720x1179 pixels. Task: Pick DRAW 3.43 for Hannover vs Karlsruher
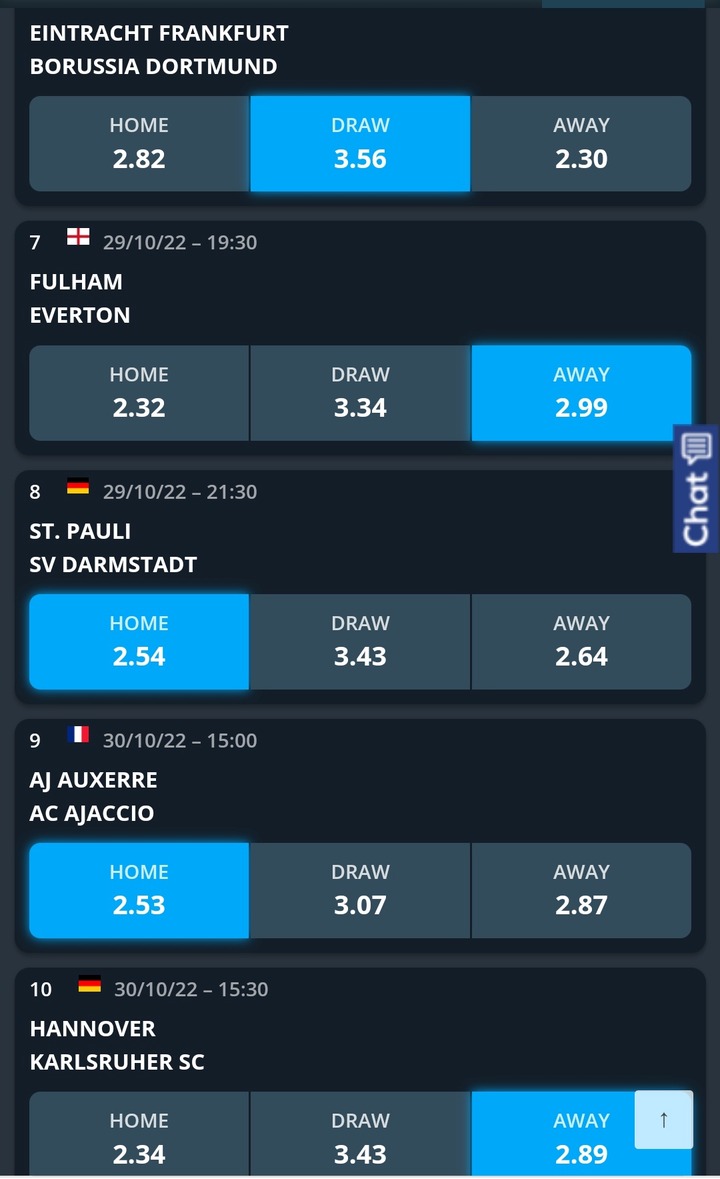pos(360,1137)
